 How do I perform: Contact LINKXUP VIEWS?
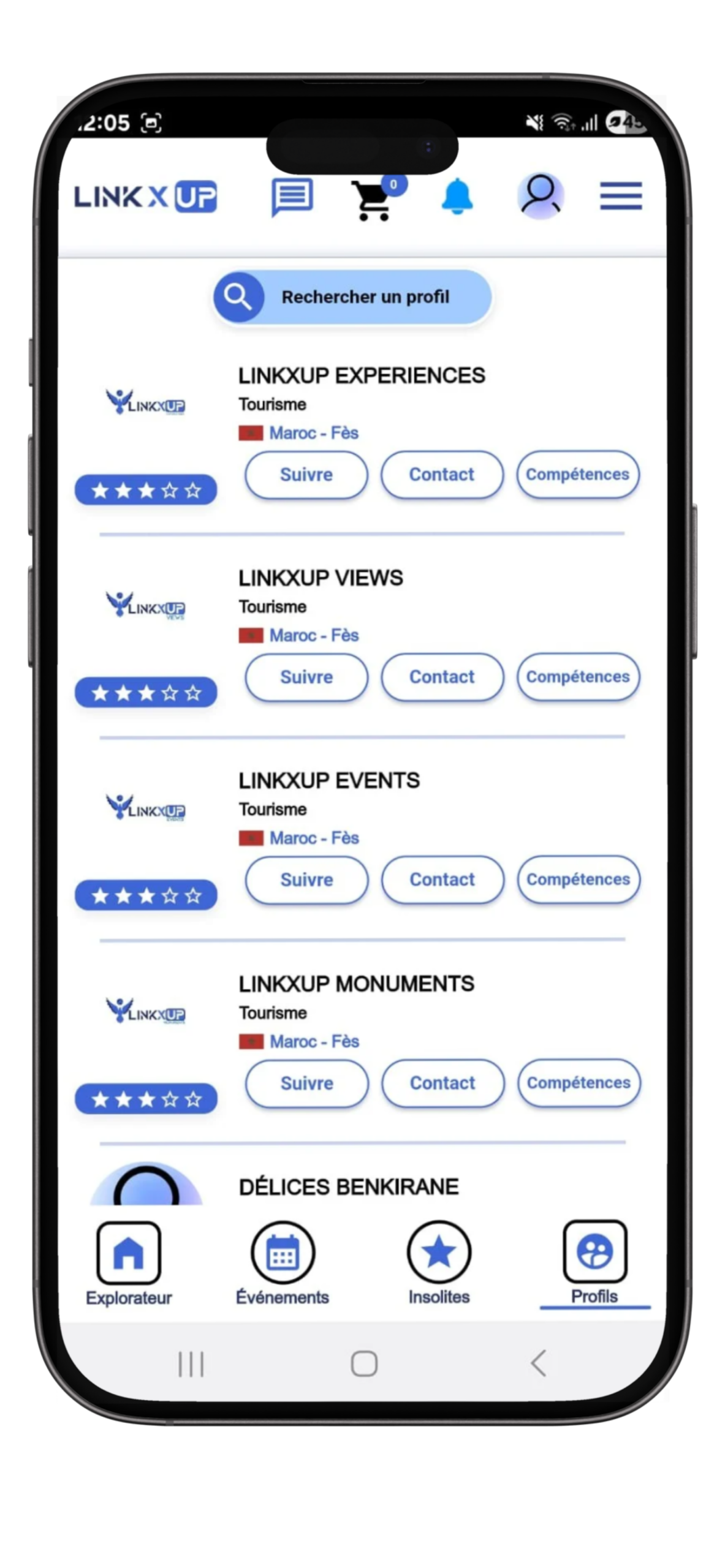click(442, 677)
